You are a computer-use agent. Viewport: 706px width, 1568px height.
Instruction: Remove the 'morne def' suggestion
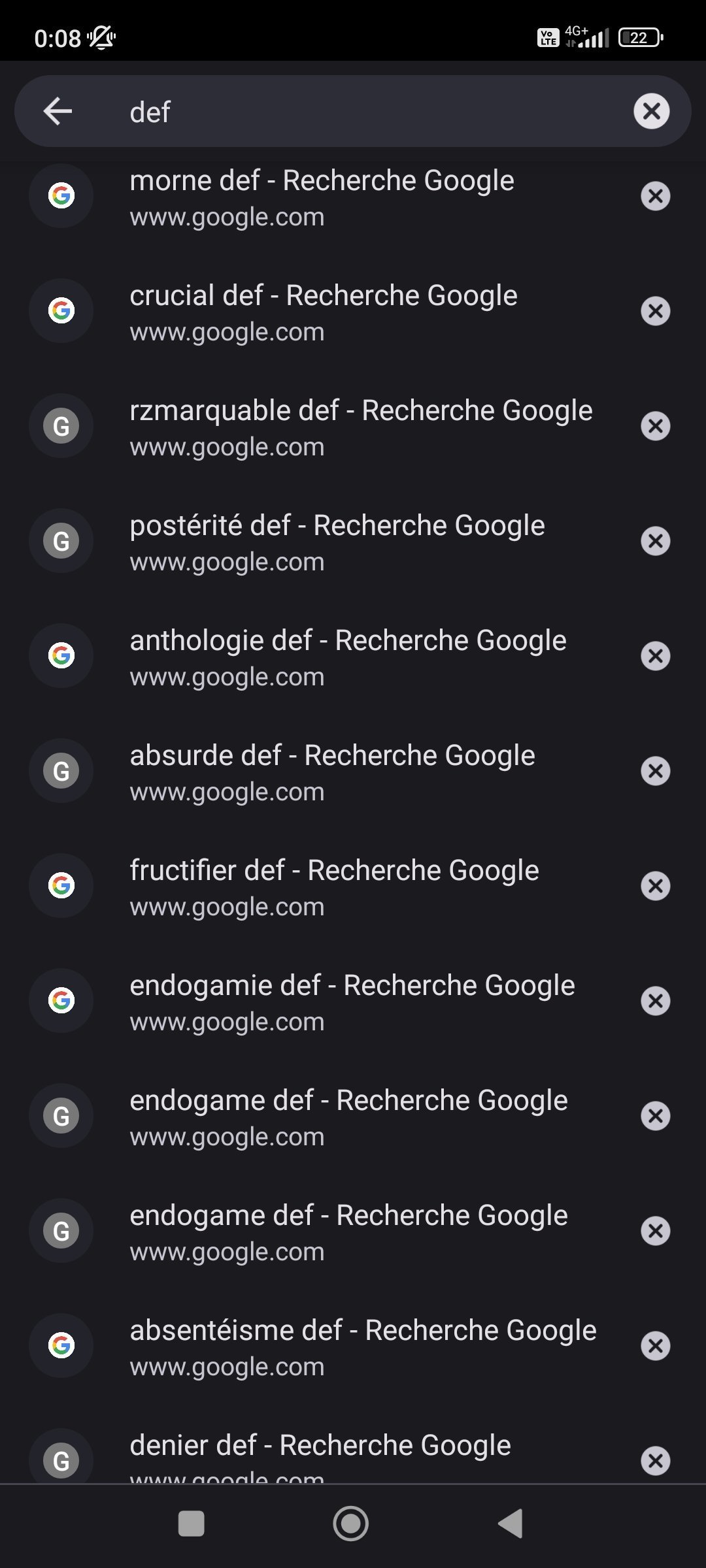(656, 196)
